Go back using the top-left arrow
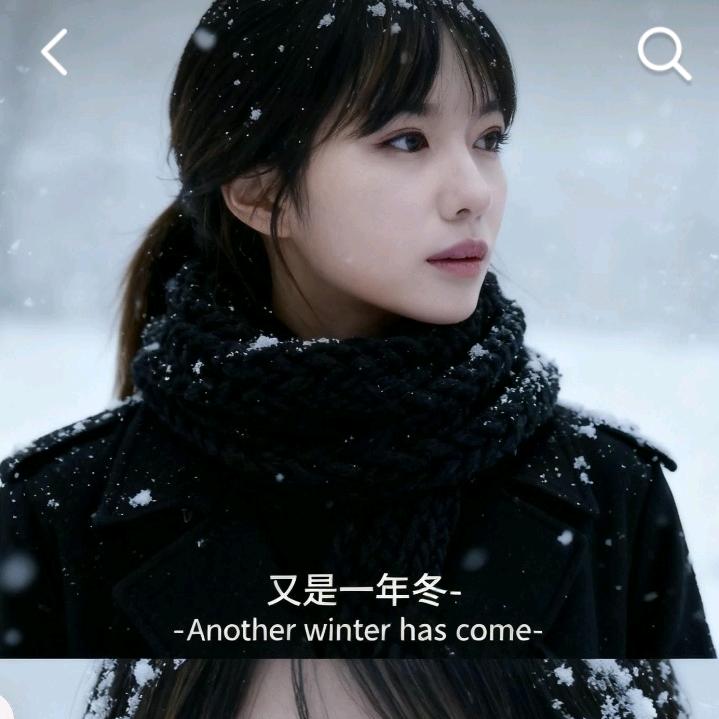Screen dimensions: 719x719 [x=55, y=52]
